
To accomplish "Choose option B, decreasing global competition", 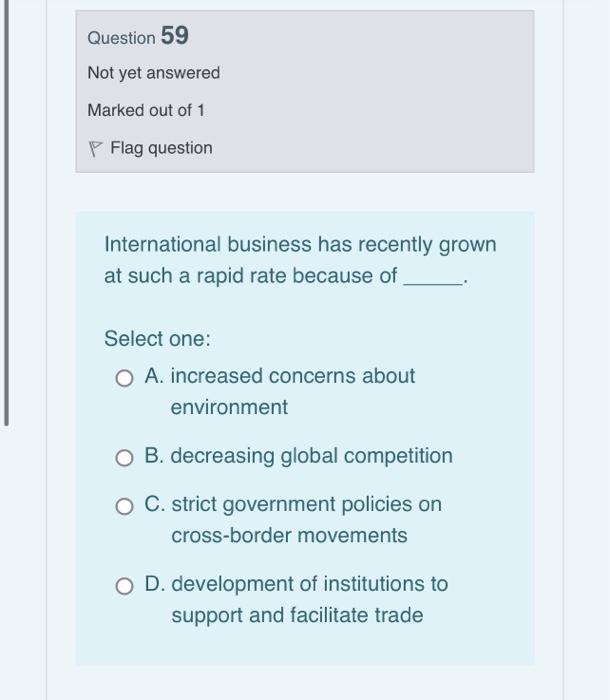I will coord(124,458).
